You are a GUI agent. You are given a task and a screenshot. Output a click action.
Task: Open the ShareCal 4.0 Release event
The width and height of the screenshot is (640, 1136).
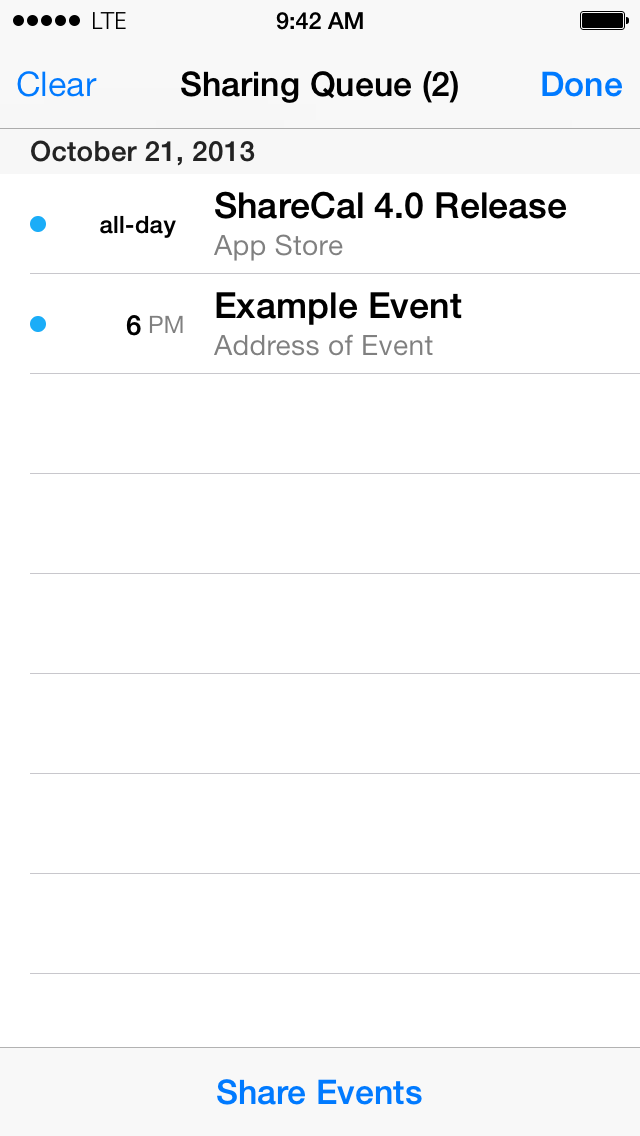tap(320, 224)
